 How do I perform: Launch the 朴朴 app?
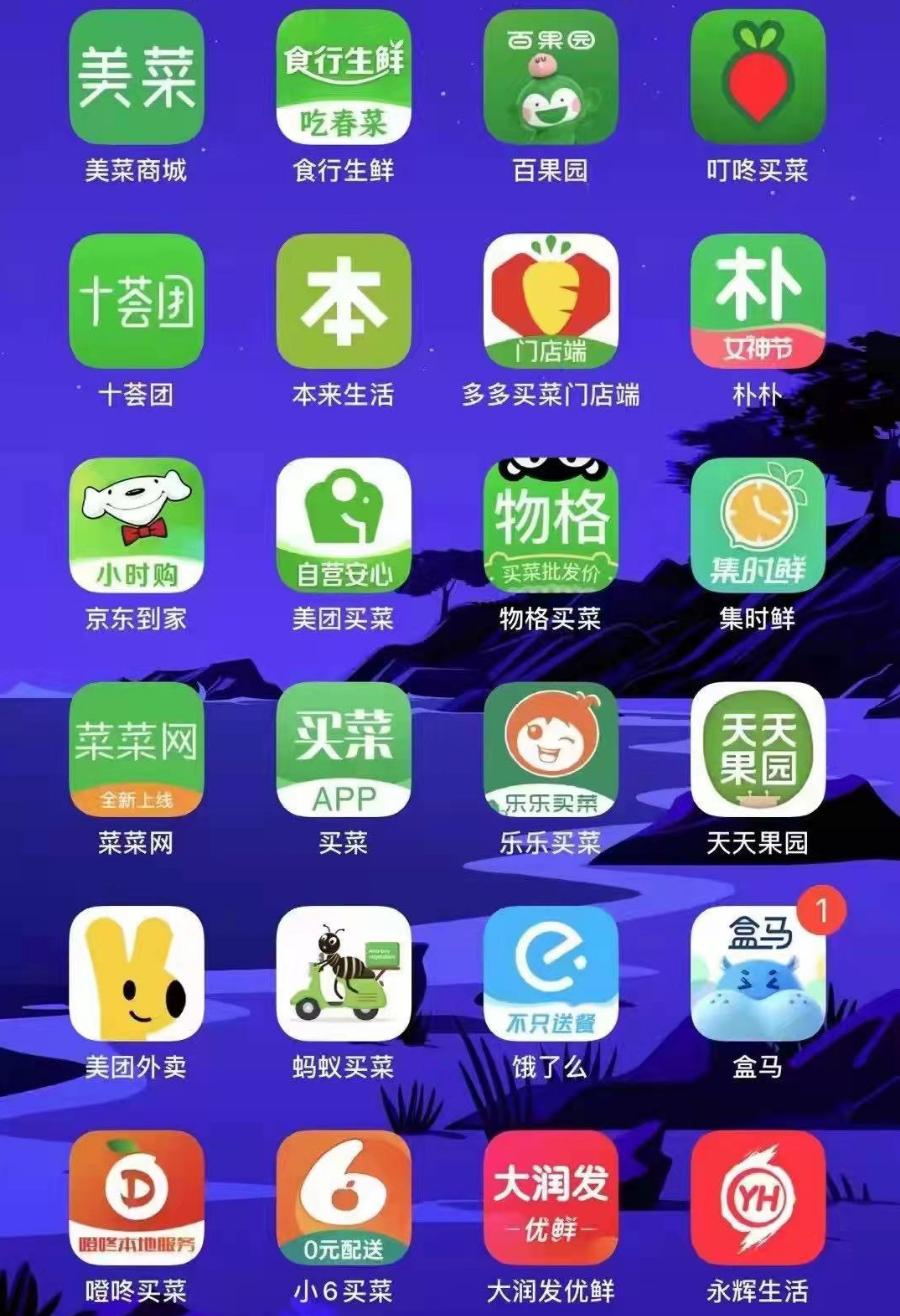757,301
